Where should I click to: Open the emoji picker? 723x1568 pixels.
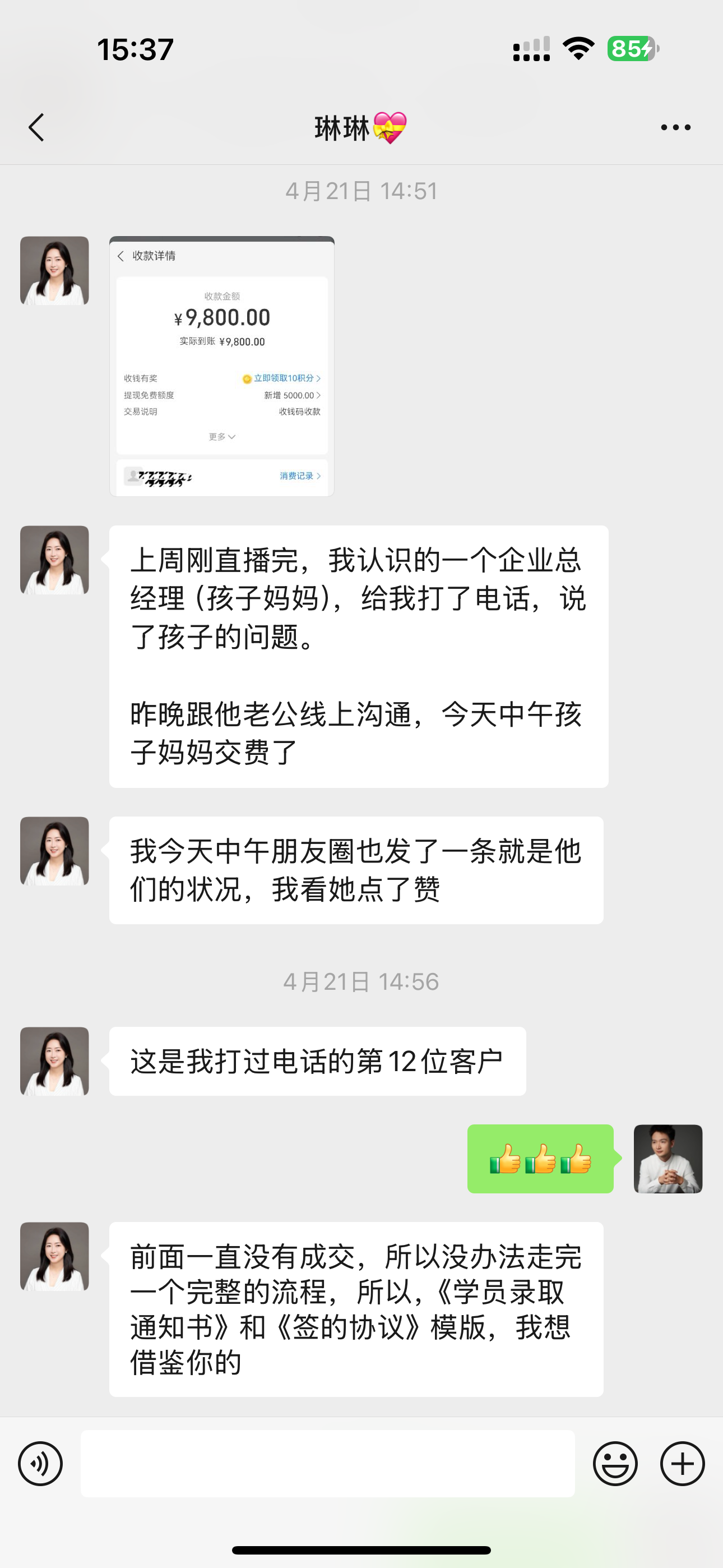tap(617, 1463)
